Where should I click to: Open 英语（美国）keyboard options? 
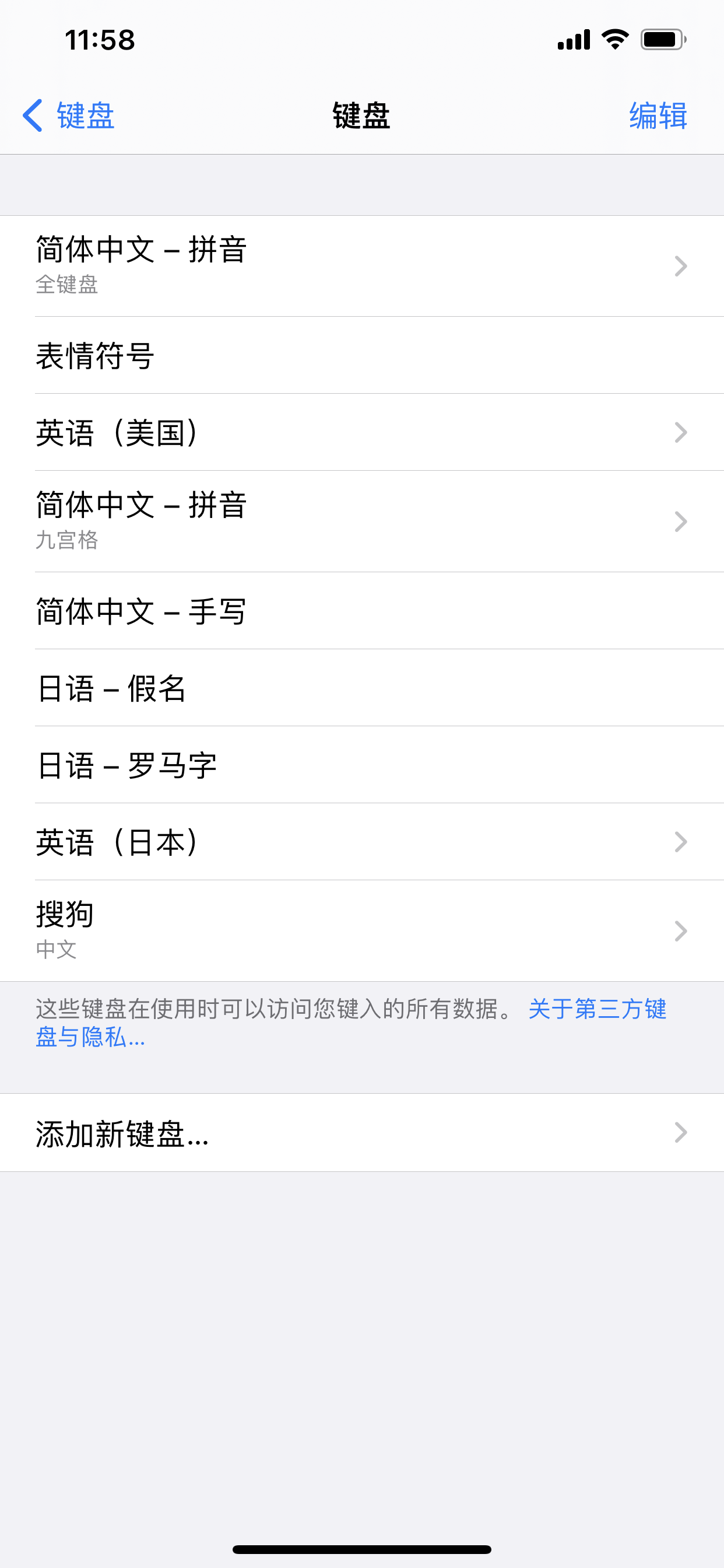click(x=361, y=432)
